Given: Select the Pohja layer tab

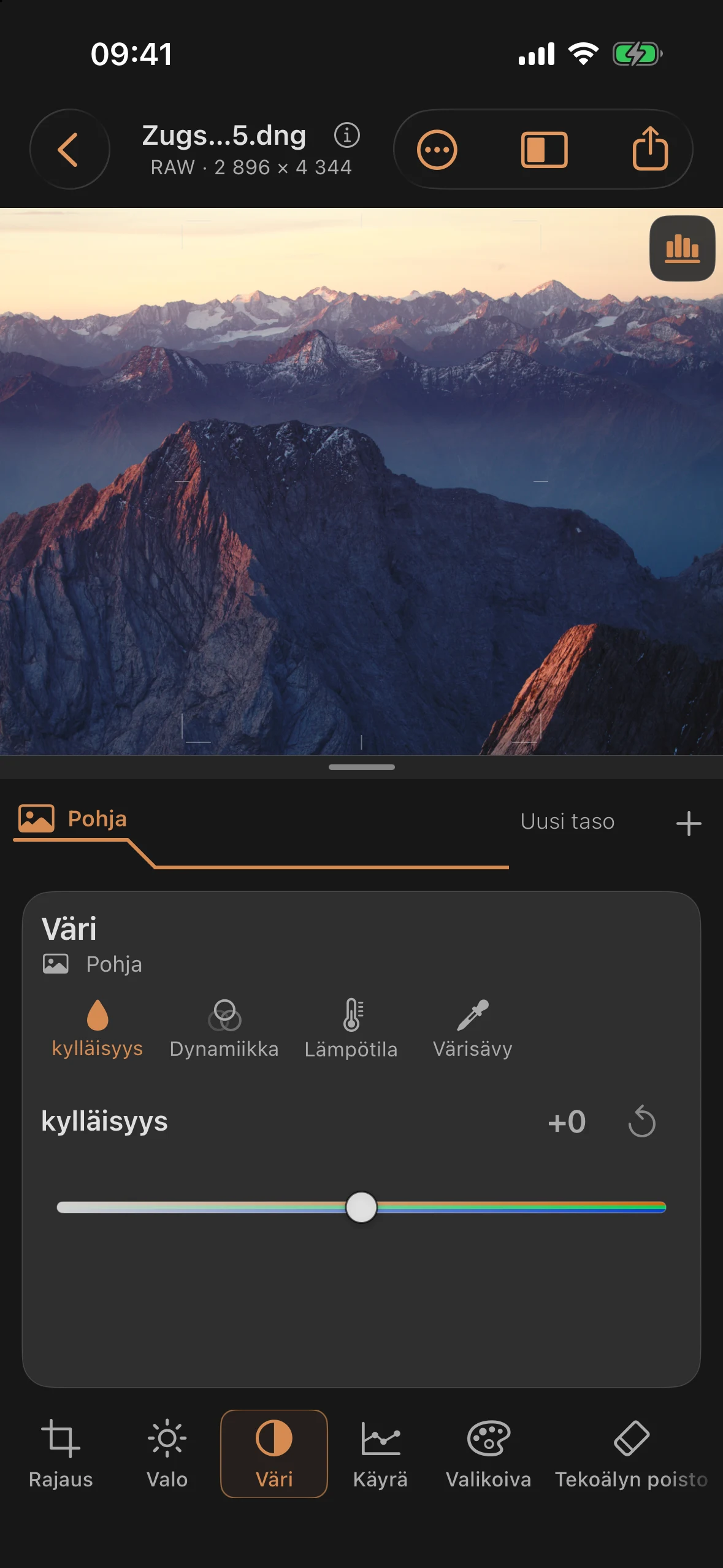Looking at the screenshot, I should coord(73,819).
